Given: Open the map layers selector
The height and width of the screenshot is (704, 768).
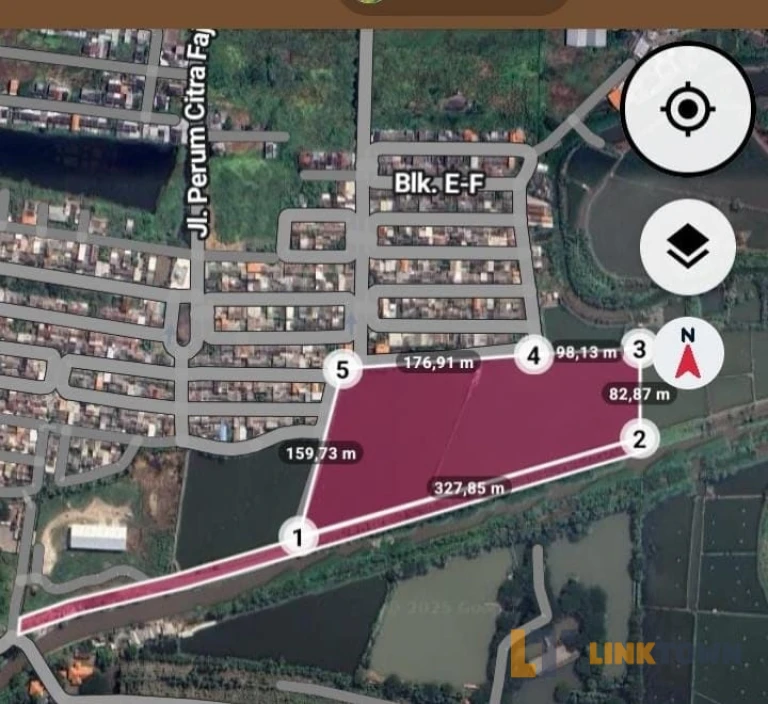Looking at the screenshot, I should pos(687,247).
